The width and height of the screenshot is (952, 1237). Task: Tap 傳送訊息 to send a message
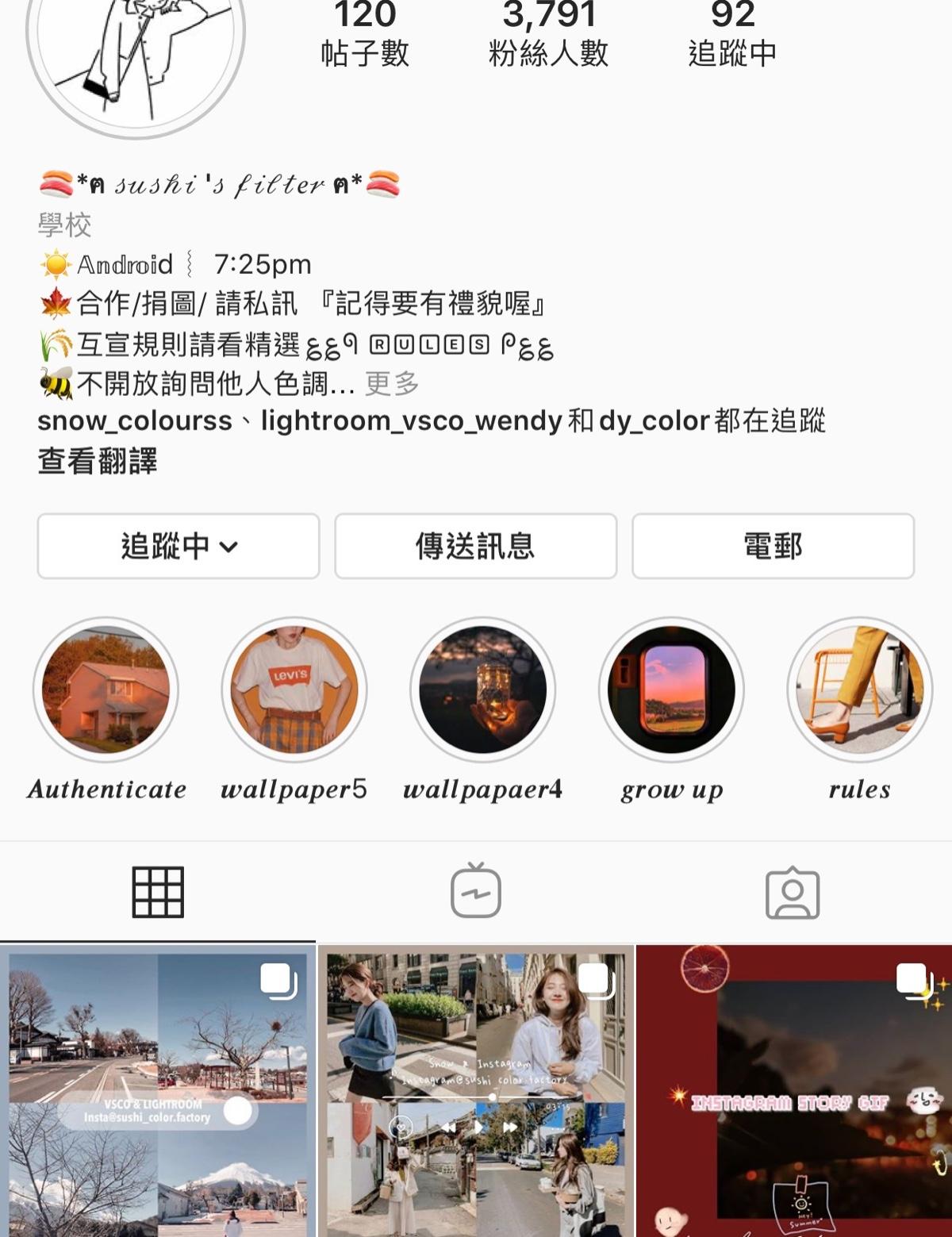475,546
